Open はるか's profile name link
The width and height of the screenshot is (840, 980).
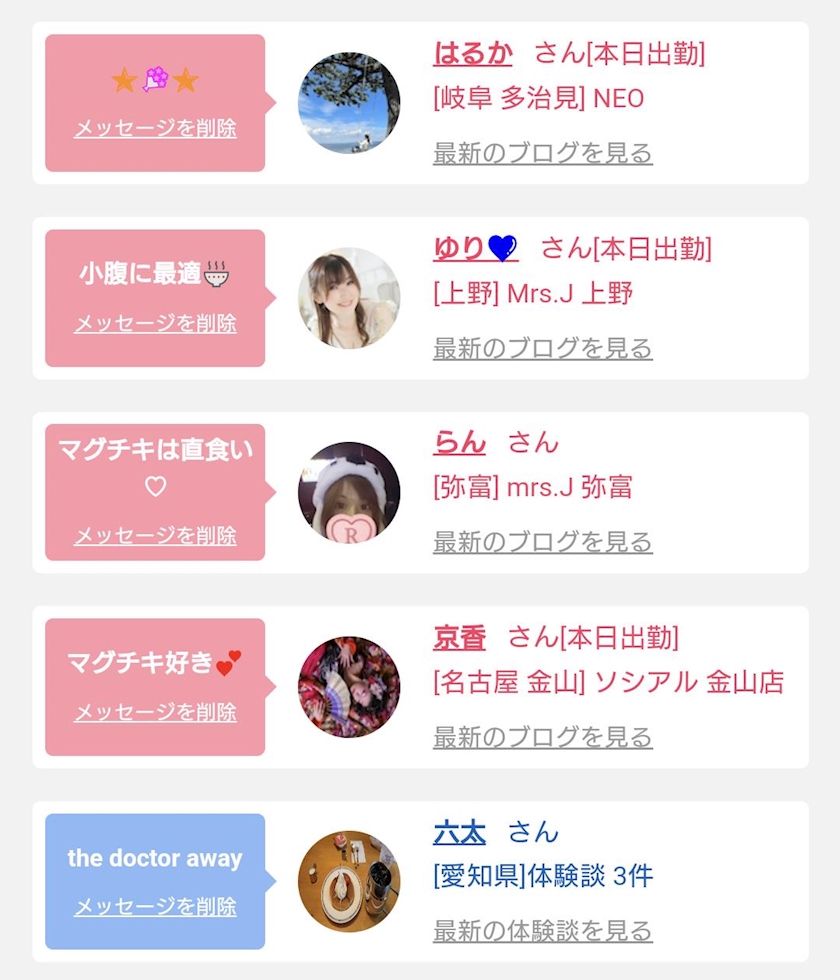473,54
